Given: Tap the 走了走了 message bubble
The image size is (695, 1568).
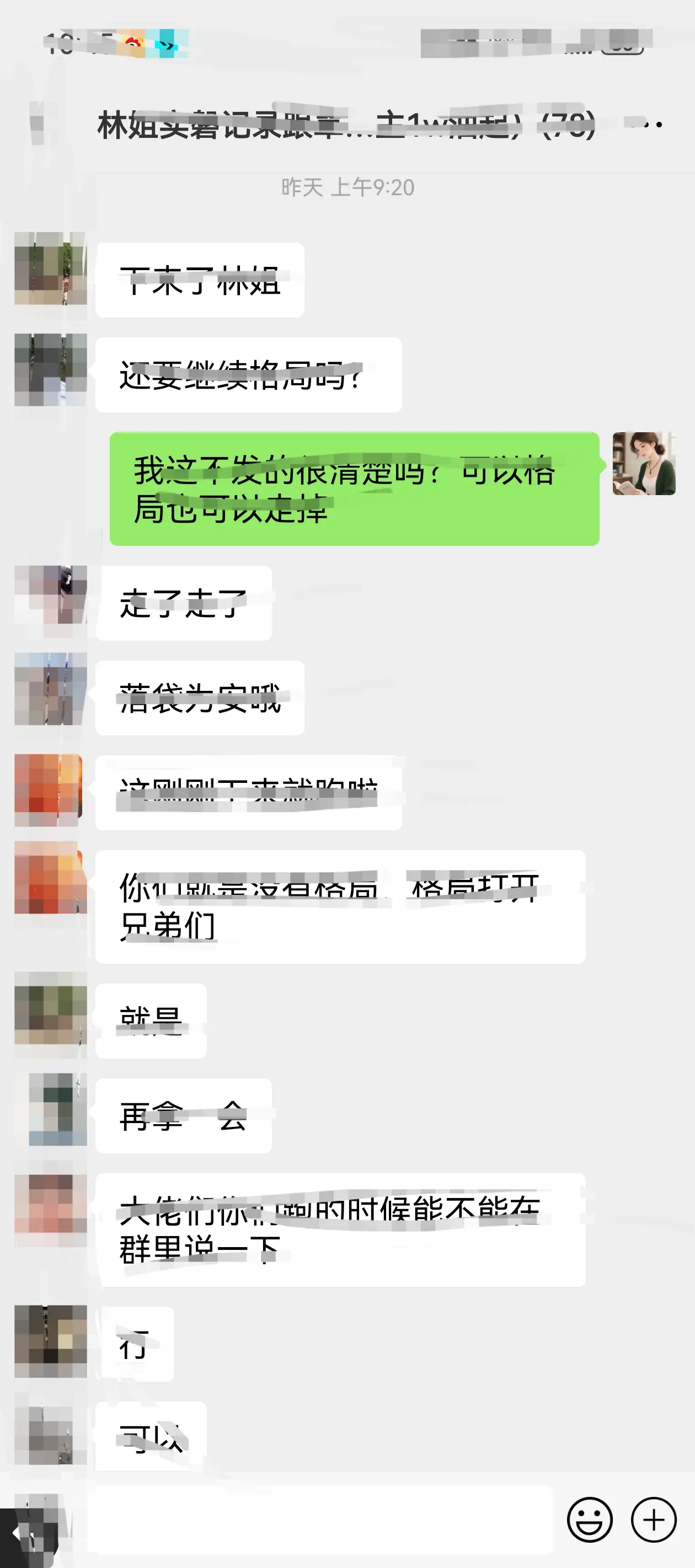Looking at the screenshot, I should pyautogui.click(x=183, y=603).
